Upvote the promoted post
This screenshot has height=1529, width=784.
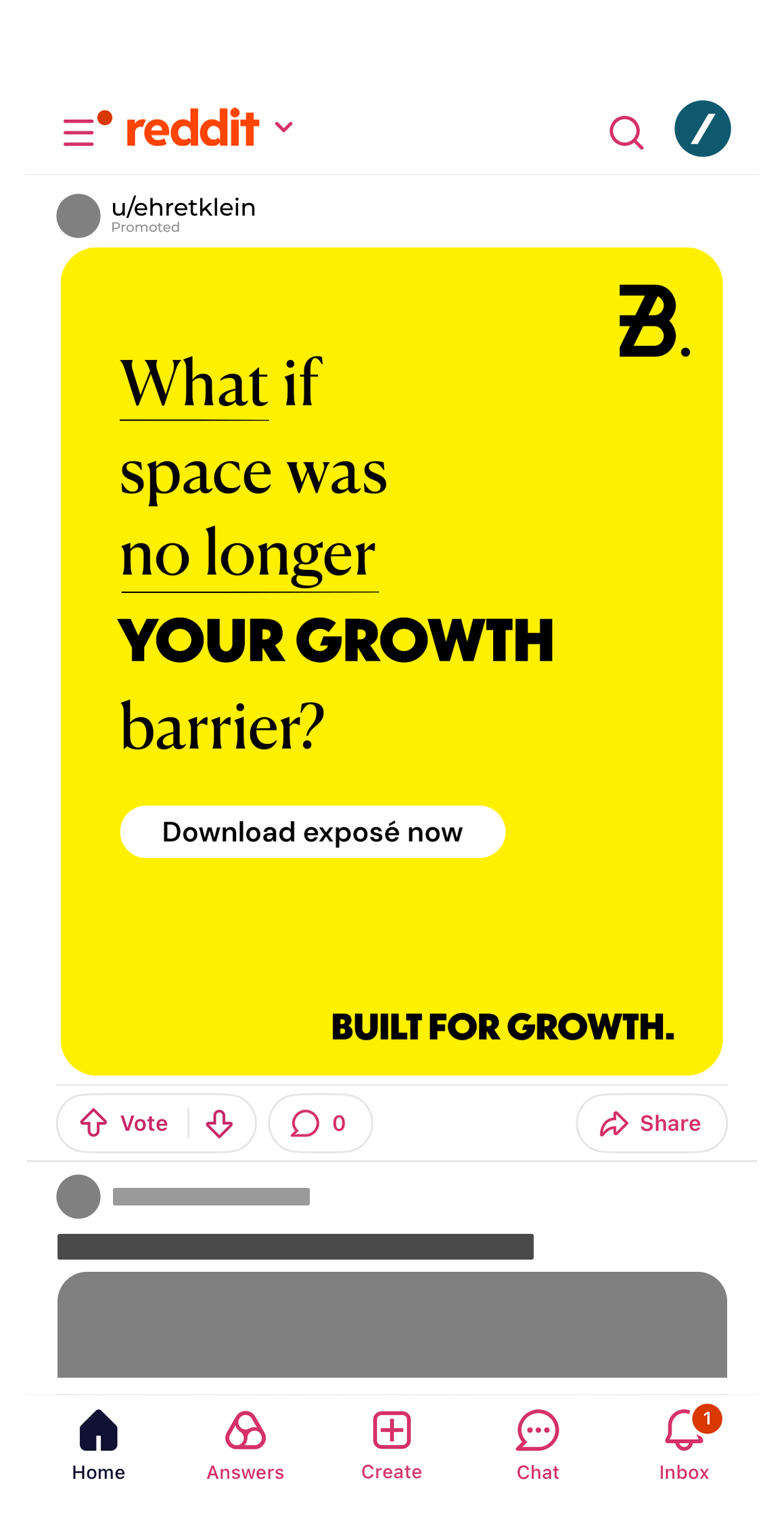click(x=94, y=1123)
